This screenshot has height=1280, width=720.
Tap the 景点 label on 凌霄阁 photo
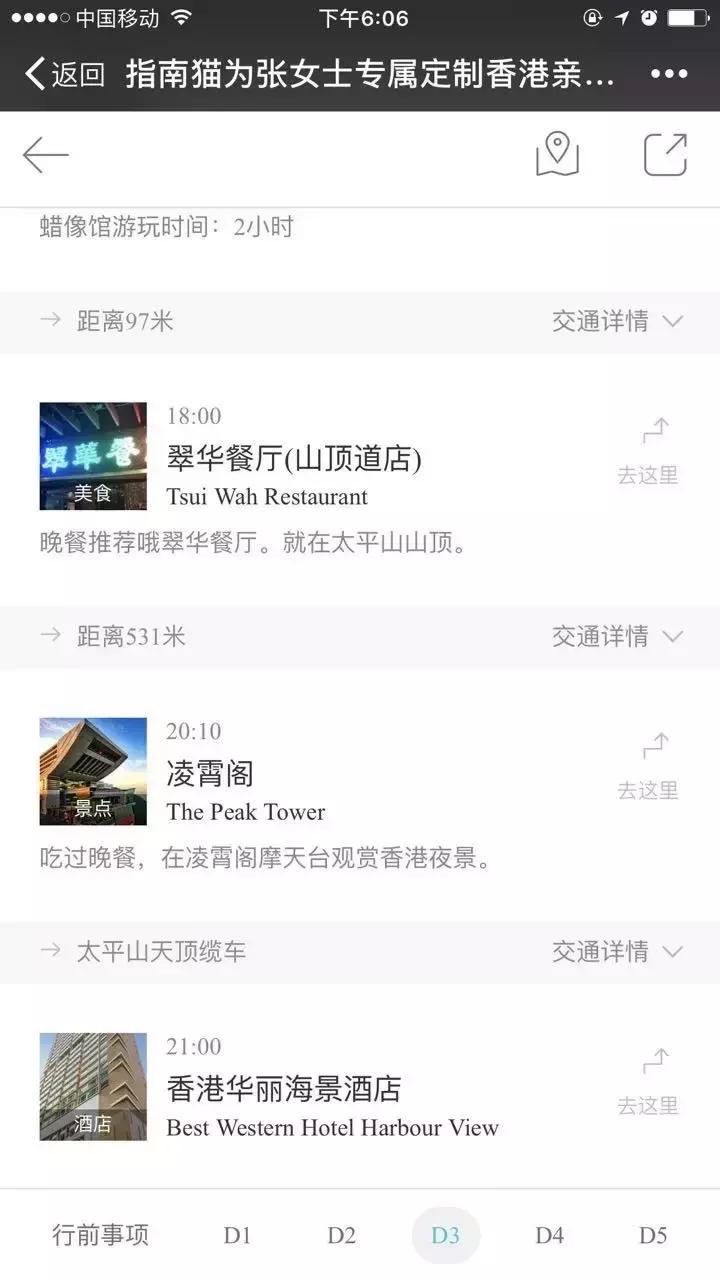pyautogui.click(x=93, y=805)
